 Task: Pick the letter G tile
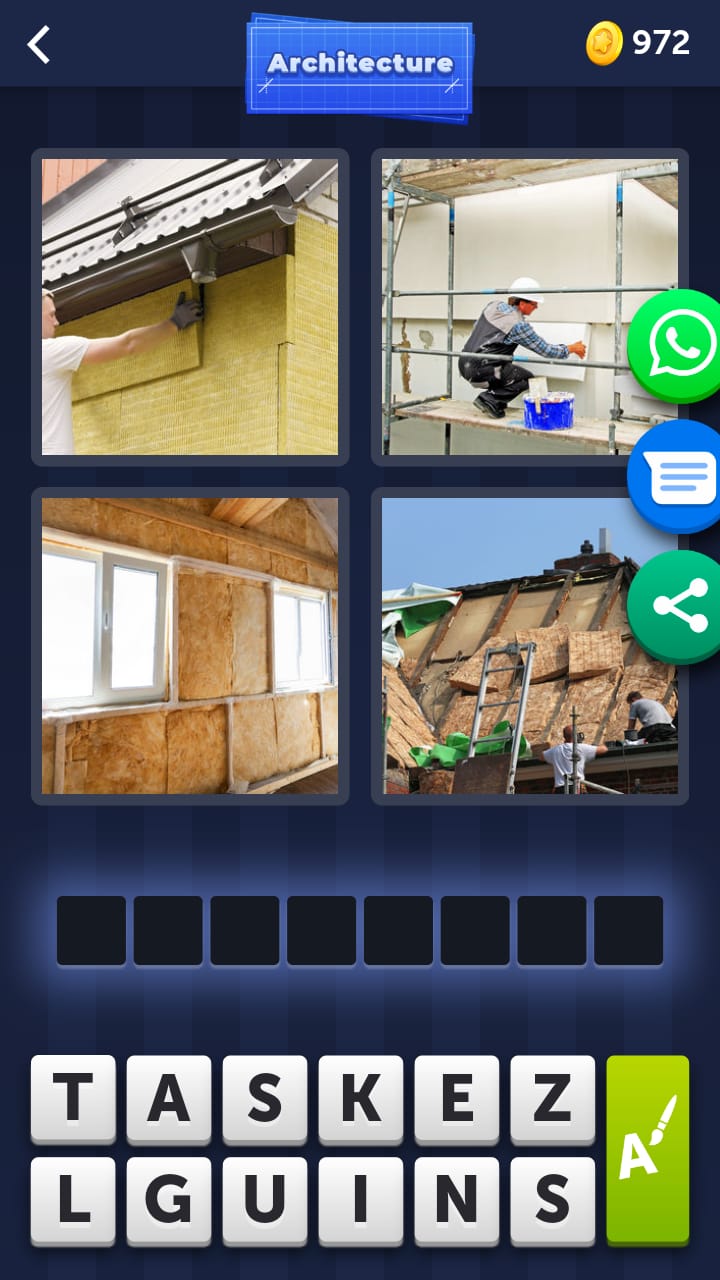click(168, 1200)
